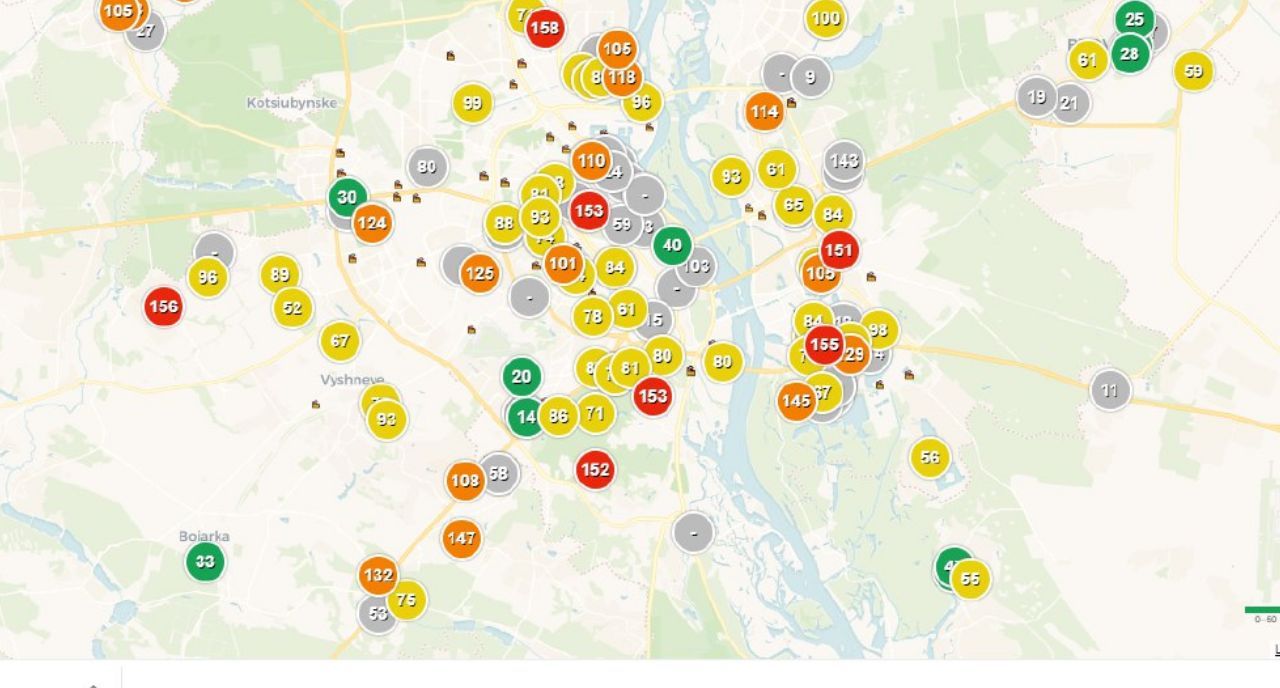Open the orange 114 marker
Viewport: 1280px width, 688px height.
[x=764, y=111]
